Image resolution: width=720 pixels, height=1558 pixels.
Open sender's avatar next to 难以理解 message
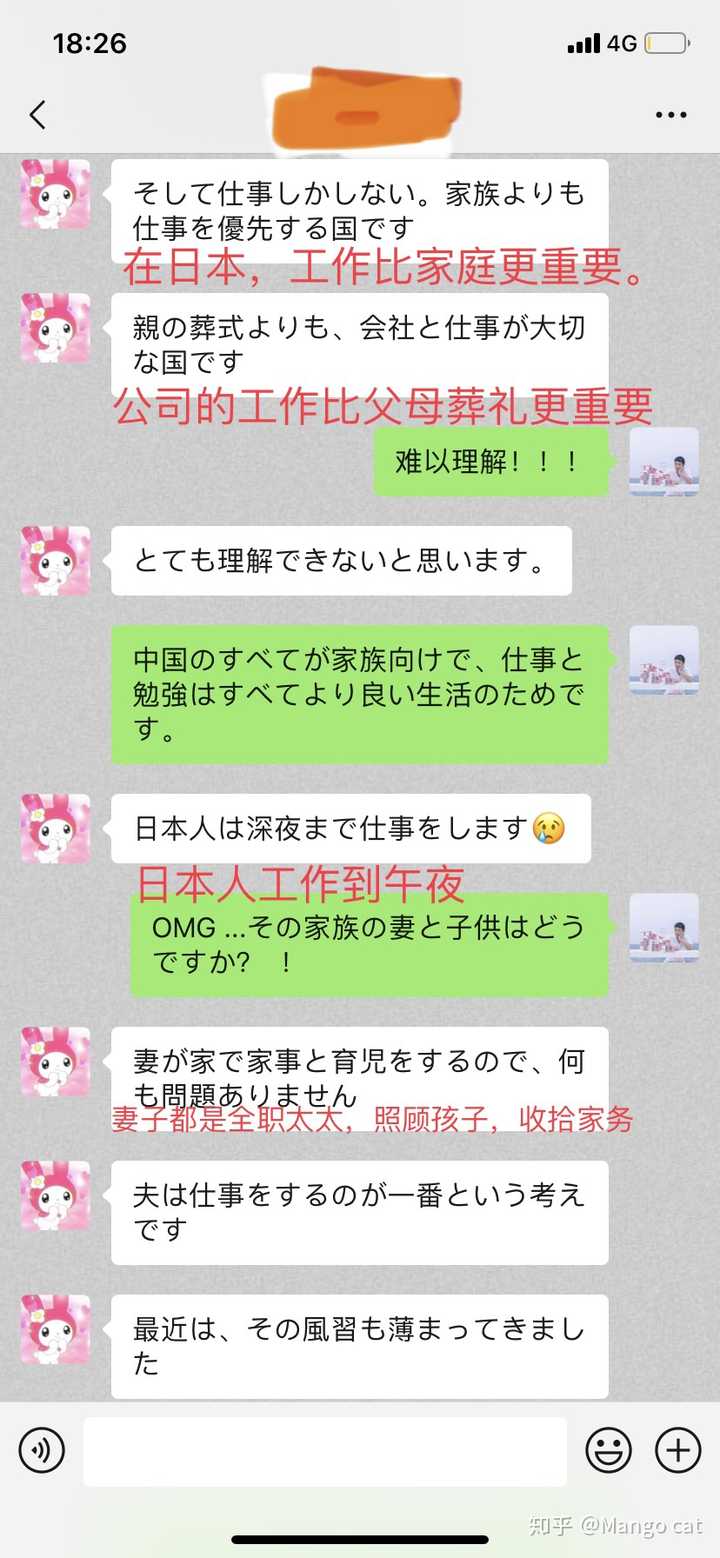tap(663, 462)
